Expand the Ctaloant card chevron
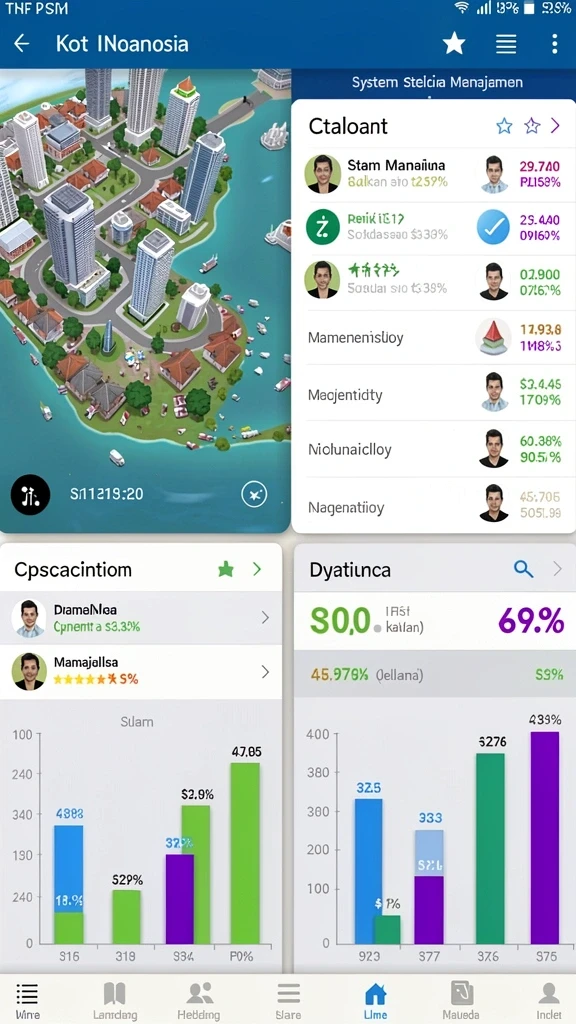 tap(555, 125)
